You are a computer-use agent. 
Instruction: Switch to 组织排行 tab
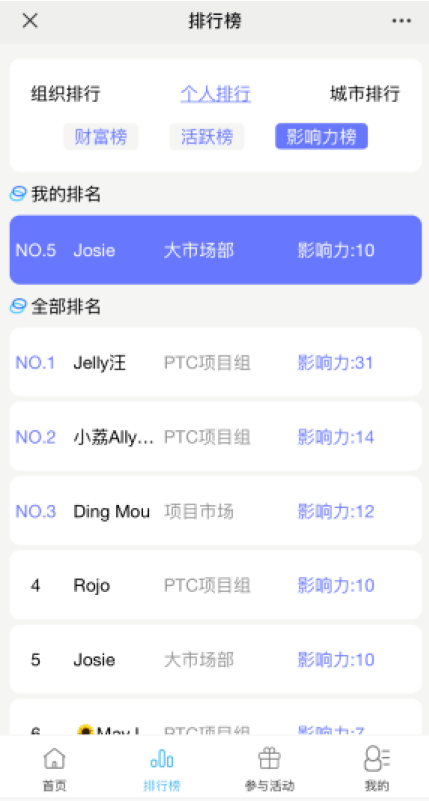(x=65, y=95)
